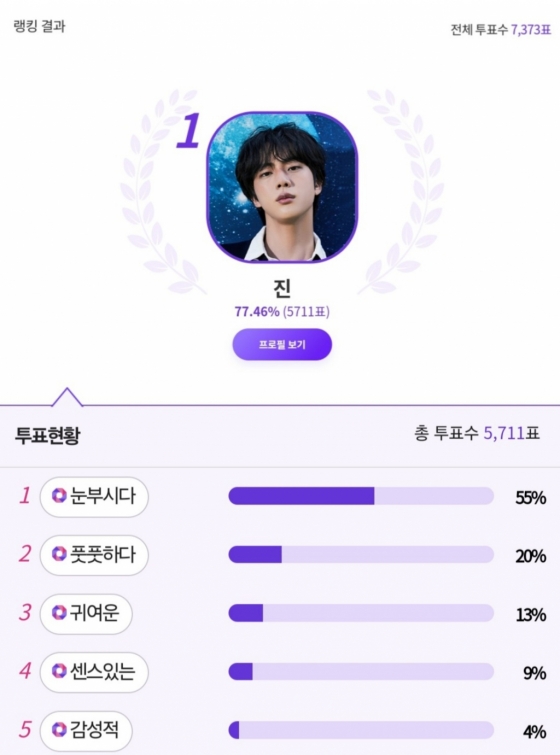The image size is (560, 755).
Task: Choose the 귀여운 keyword chip
Action: (86, 613)
